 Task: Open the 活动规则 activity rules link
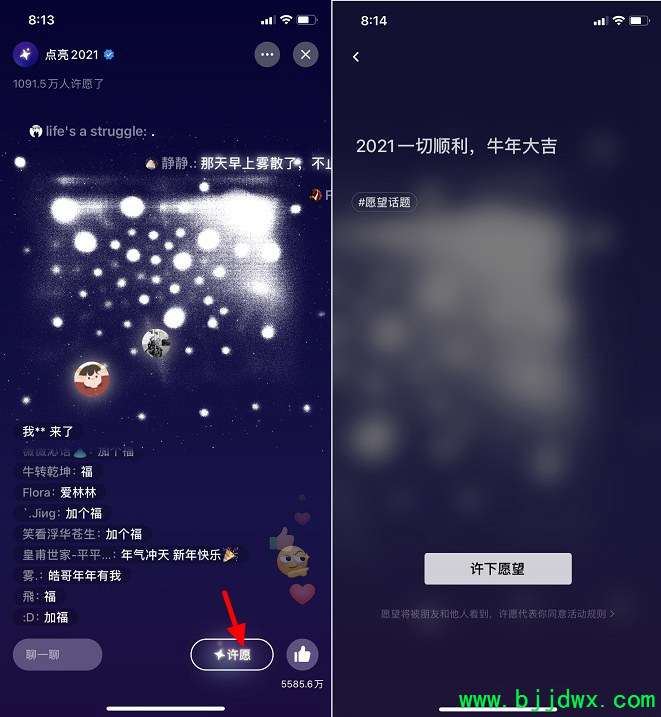click(x=592, y=613)
